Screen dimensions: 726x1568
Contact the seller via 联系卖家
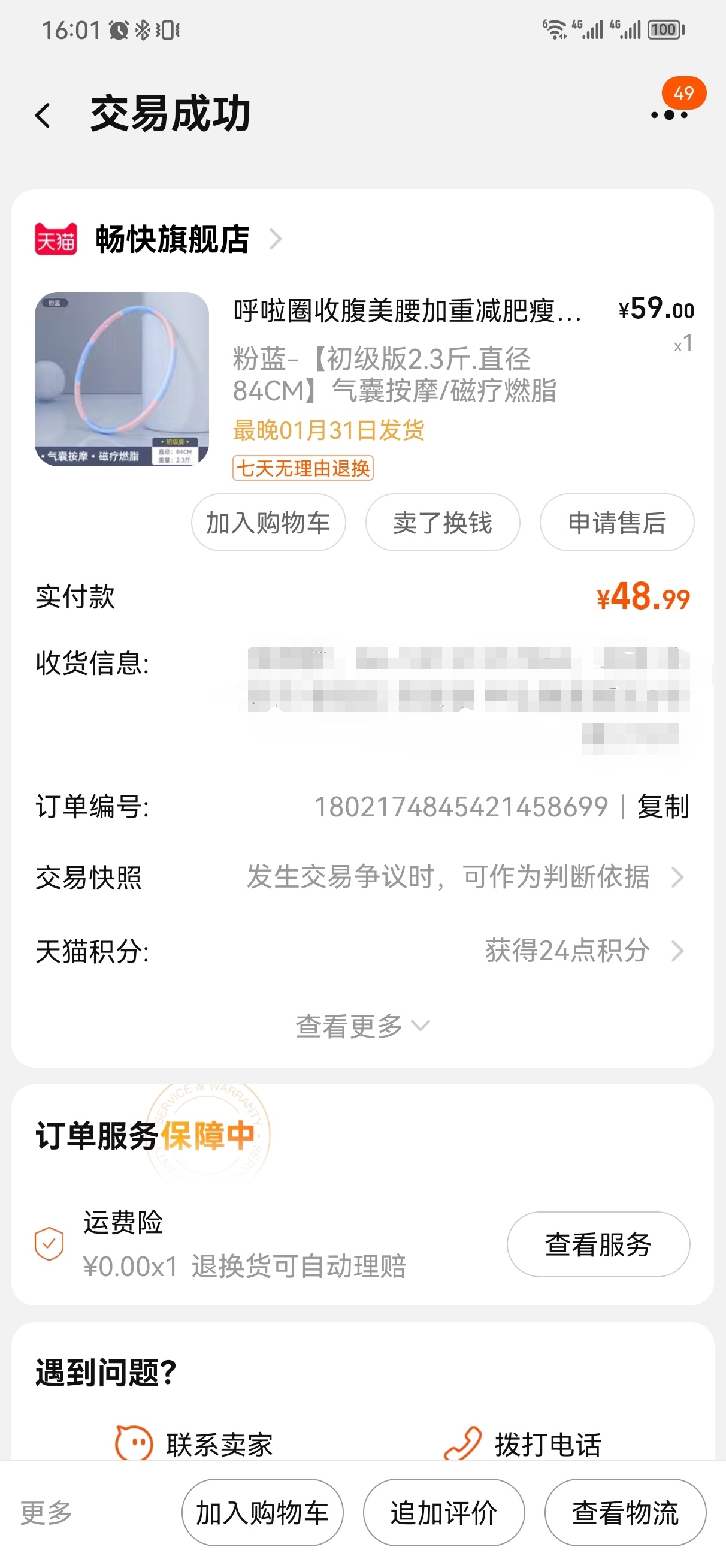(195, 1444)
